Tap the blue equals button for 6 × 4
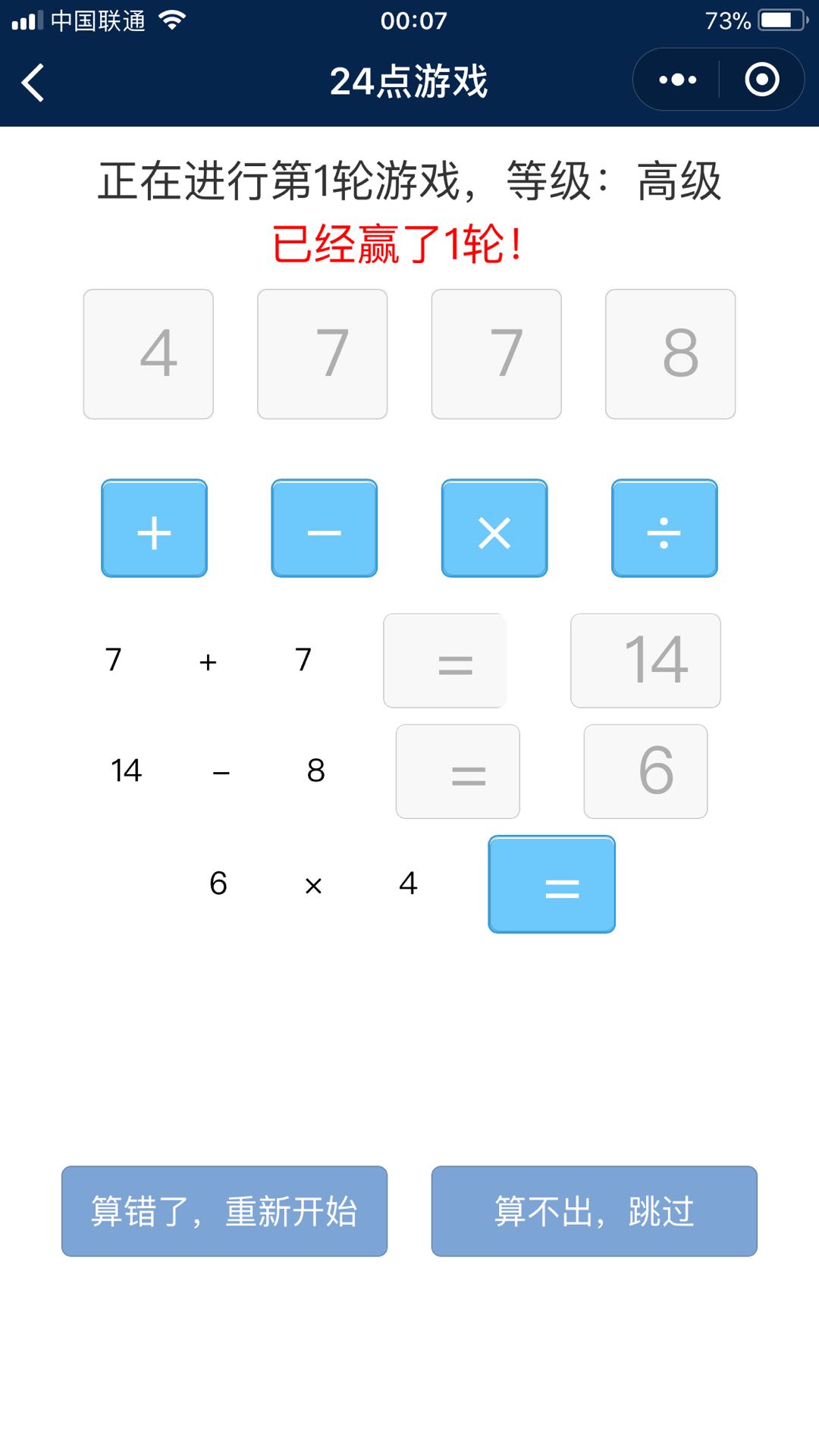819x1456 pixels. [x=551, y=884]
